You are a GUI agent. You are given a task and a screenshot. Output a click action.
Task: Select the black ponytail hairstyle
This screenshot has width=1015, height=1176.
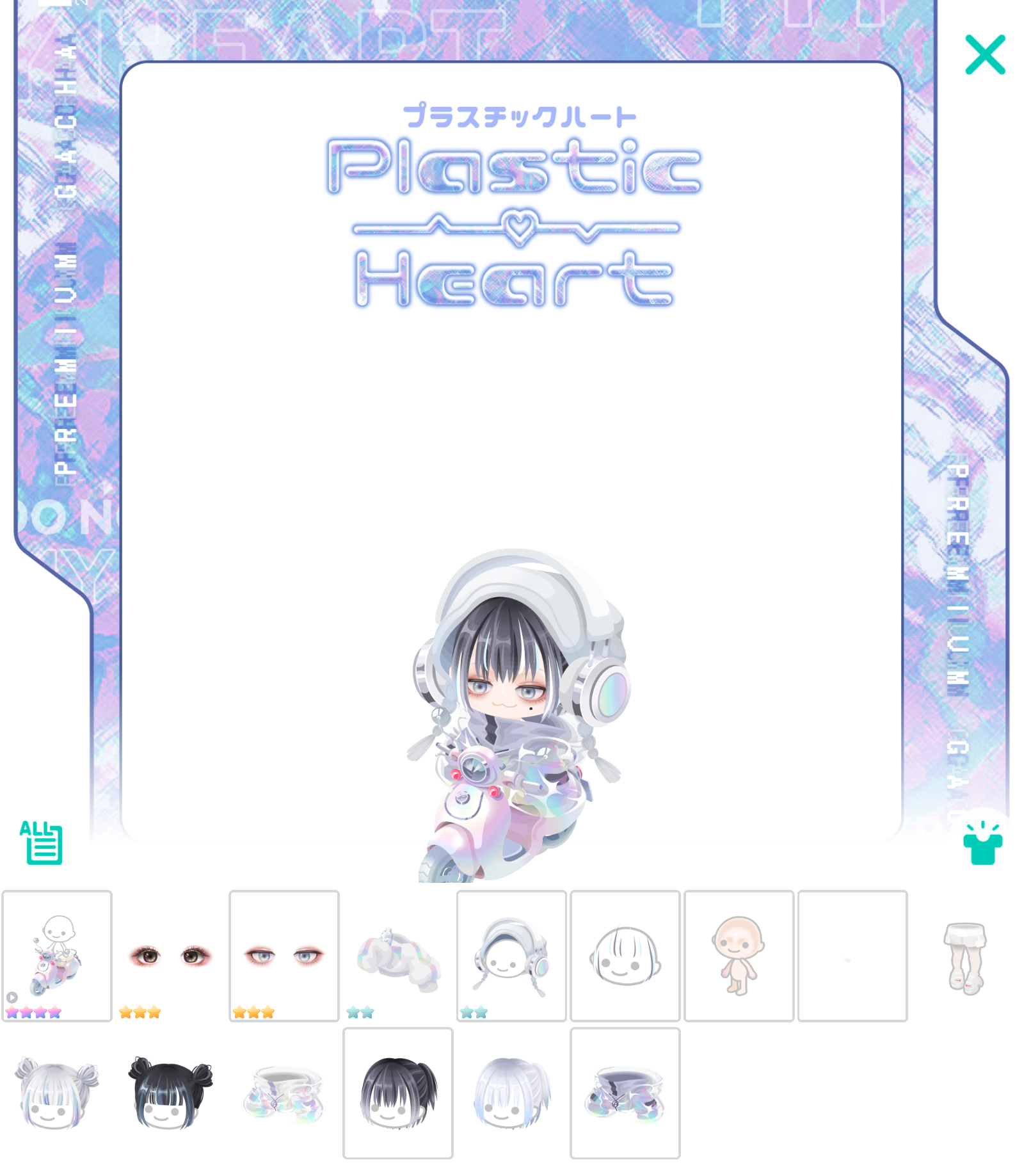tap(398, 1093)
